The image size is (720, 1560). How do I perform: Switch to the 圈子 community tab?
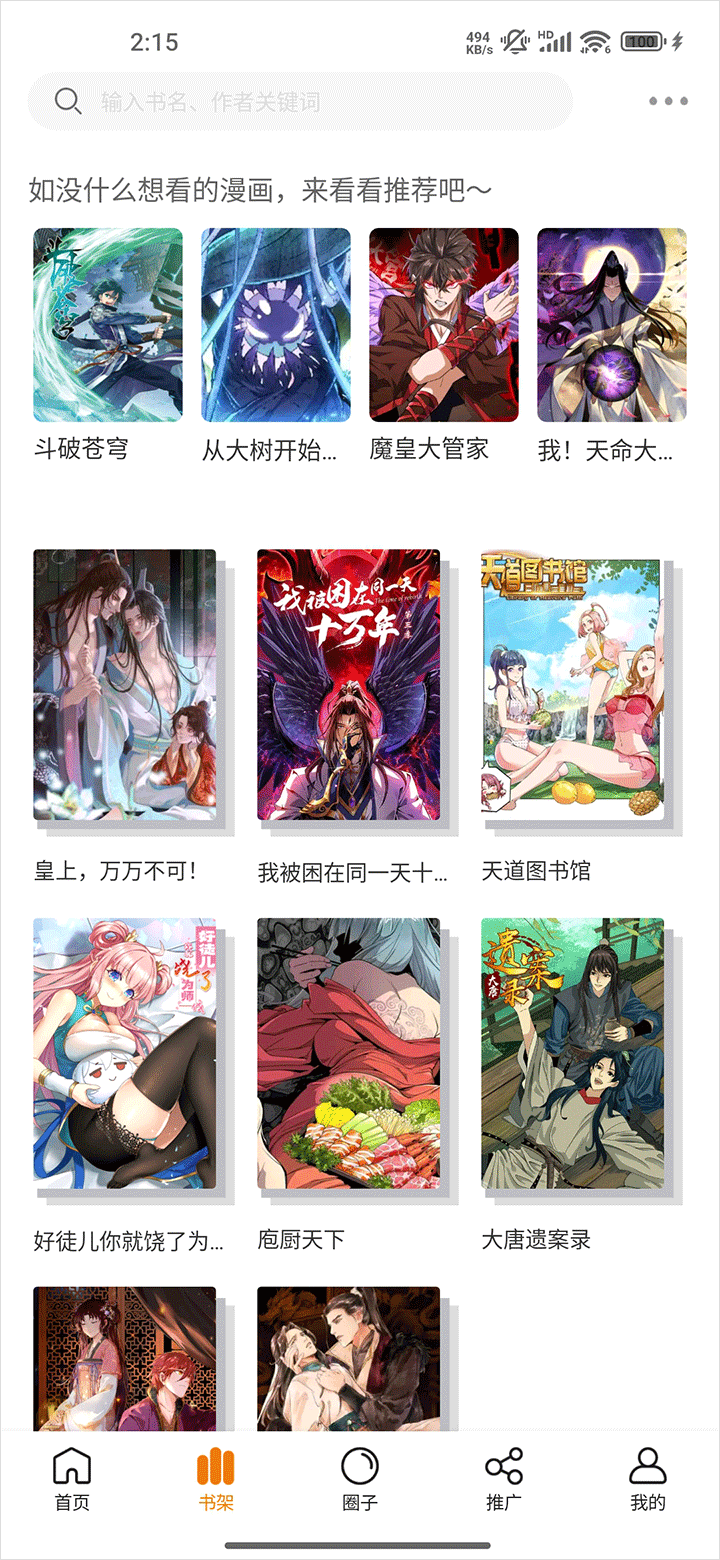coord(360,1479)
